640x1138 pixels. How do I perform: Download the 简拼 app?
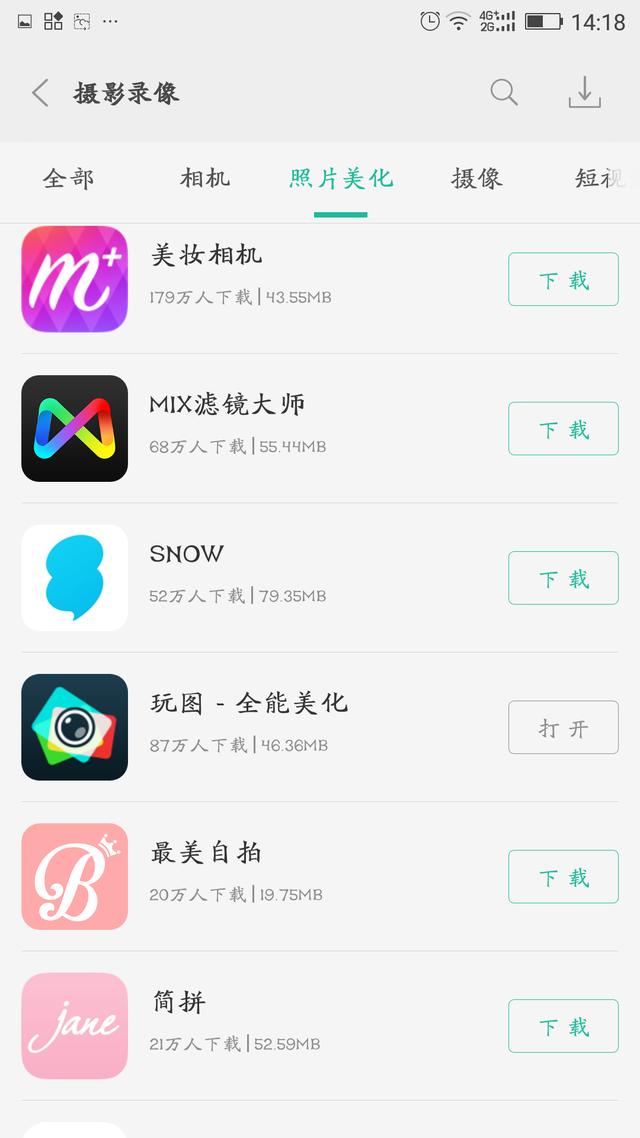[x=563, y=1026]
